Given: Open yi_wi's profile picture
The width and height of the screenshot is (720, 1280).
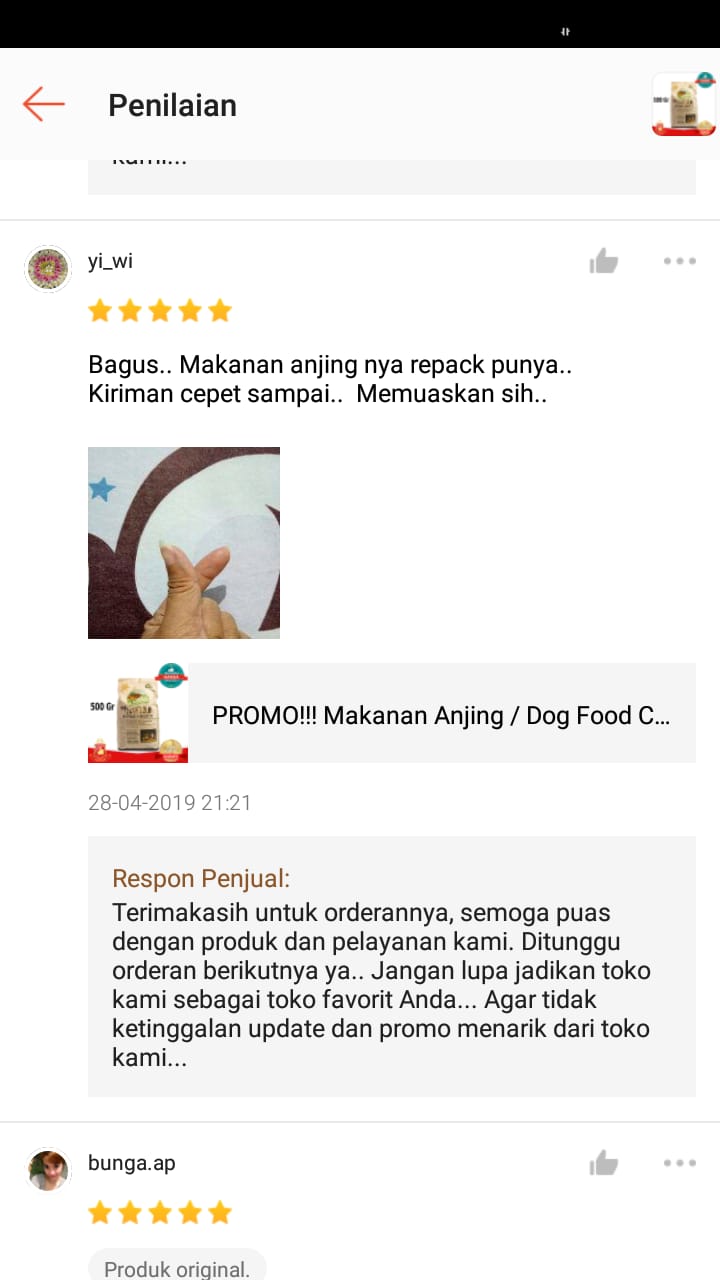Looking at the screenshot, I should [x=48, y=269].
